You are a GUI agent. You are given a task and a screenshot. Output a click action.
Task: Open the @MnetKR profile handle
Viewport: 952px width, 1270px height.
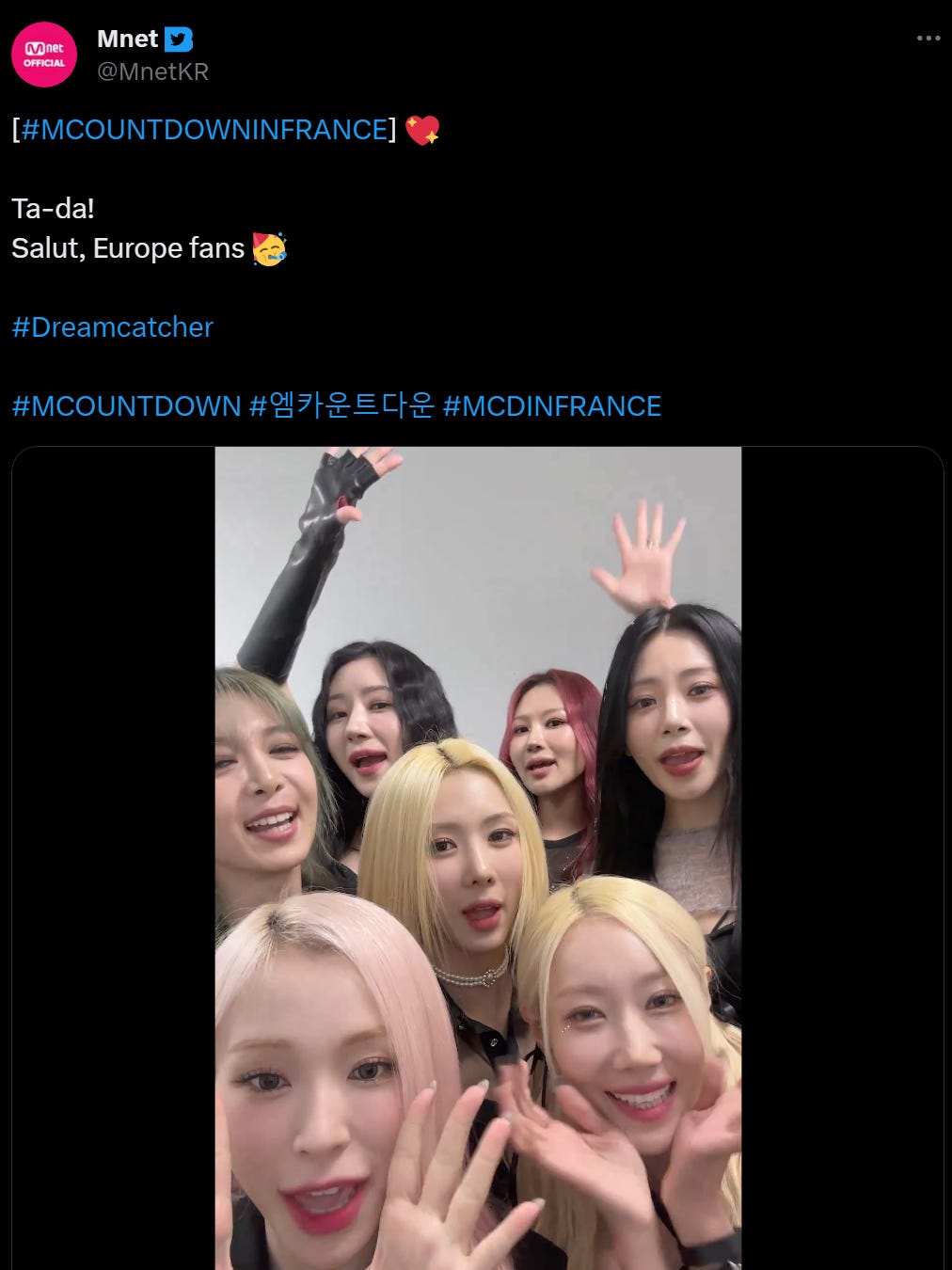click(x=152, y=71)
